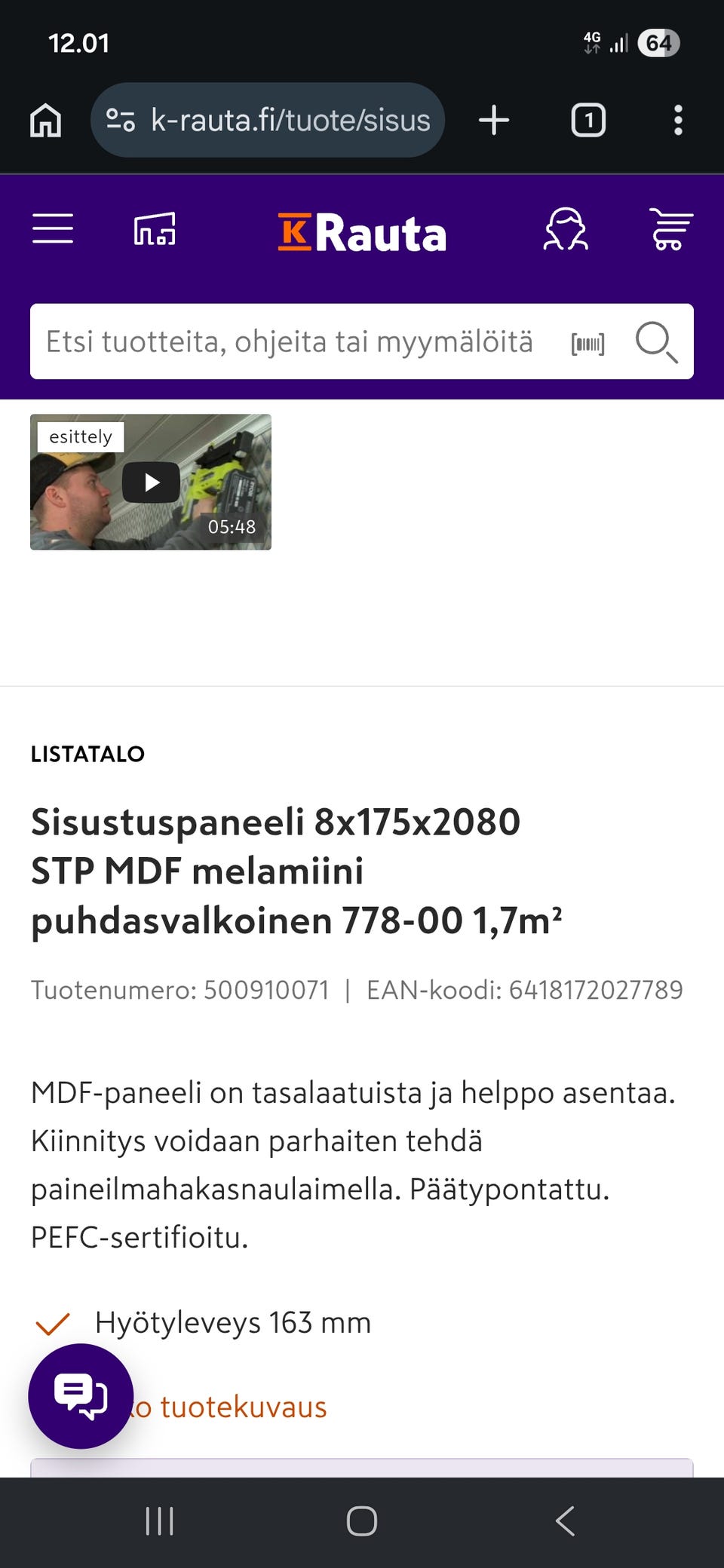This screenshot has width=724, height=1568.
Task: Scan a barcode from search bar
Action: [x=588, y=345]
